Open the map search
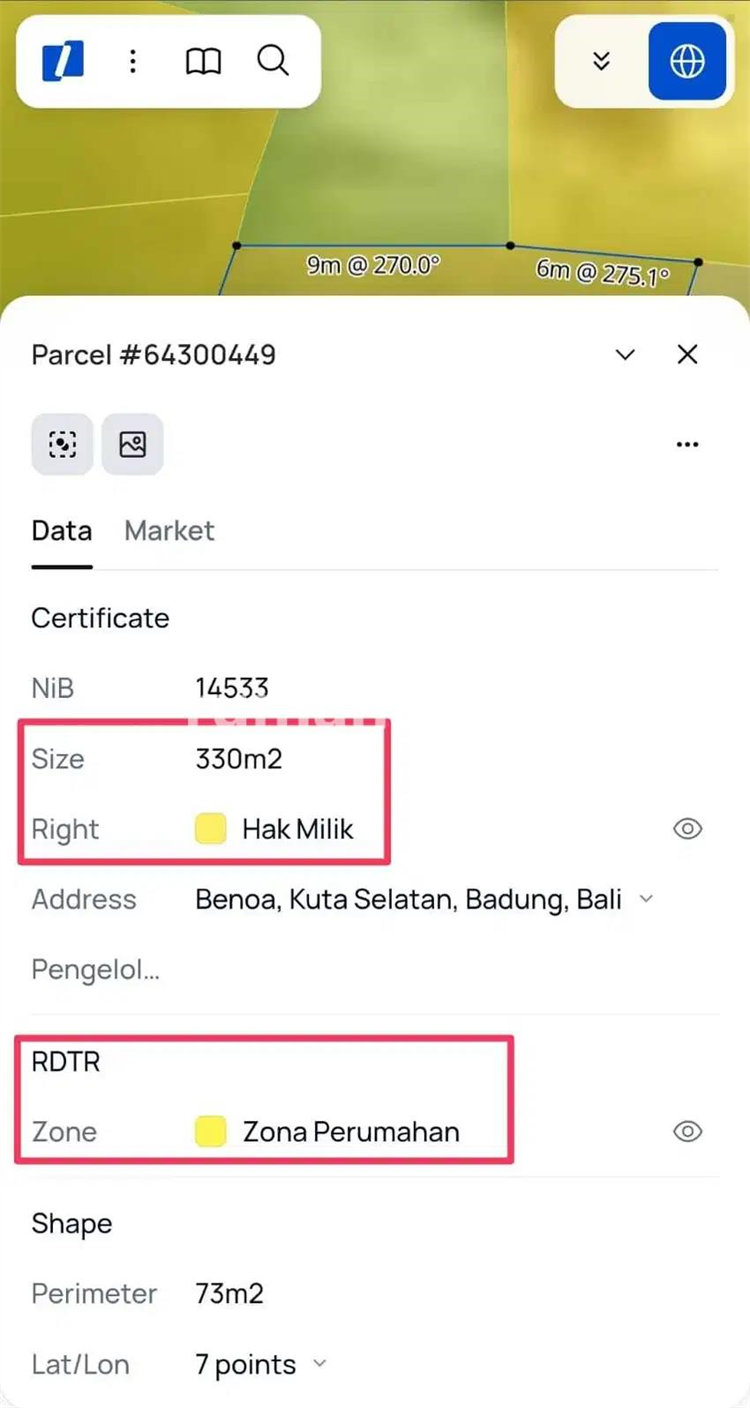Screen dimensions: 750x1408 (272, 61)
